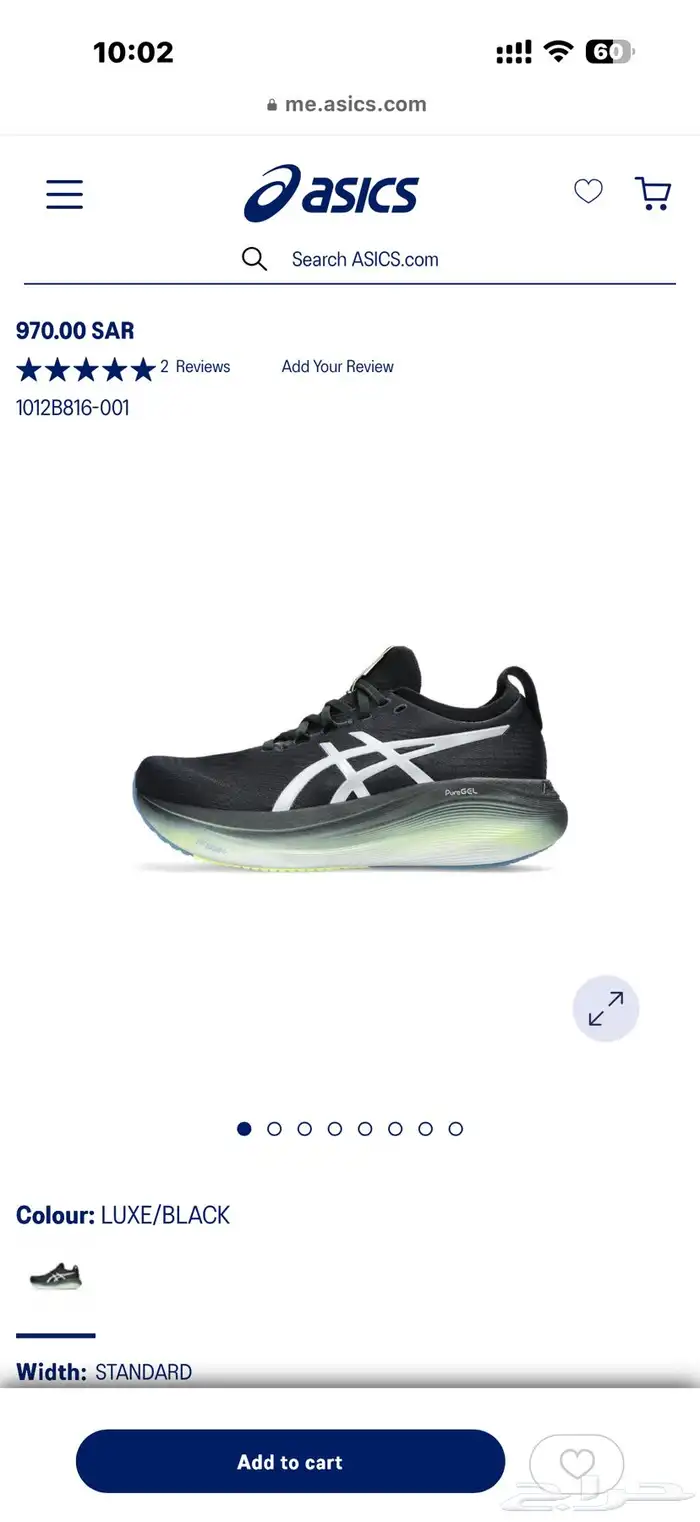Tap Add Your Review link
Viewport: 700px width, 1522px height.
[337, 367]
